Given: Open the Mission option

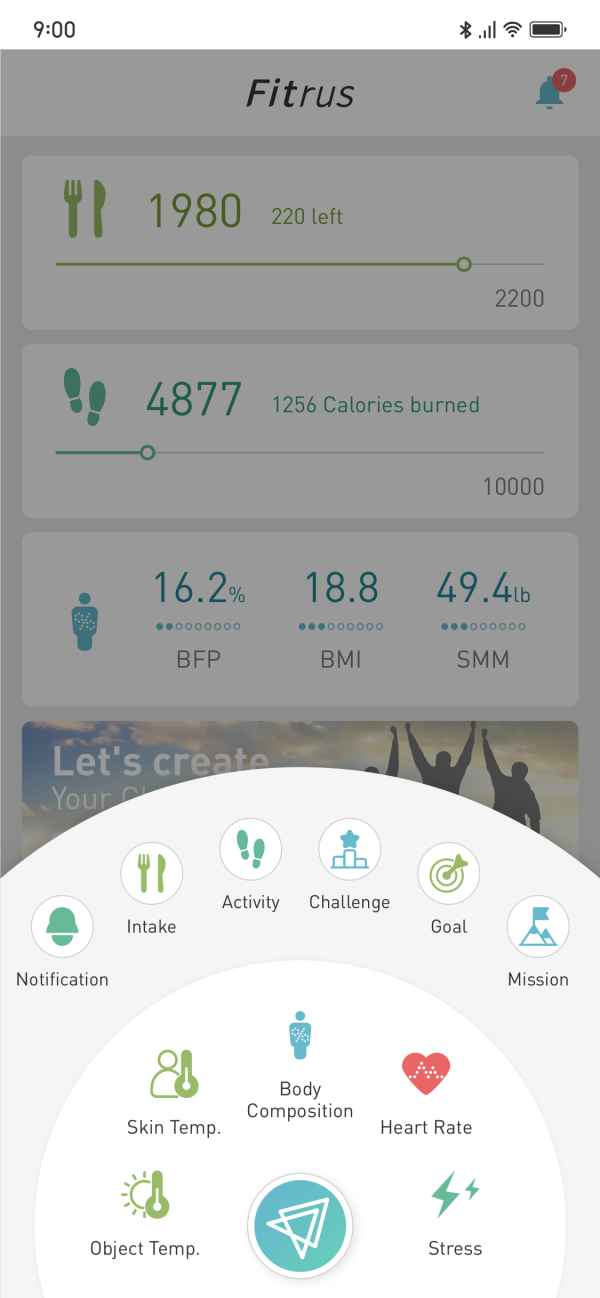Looking at the screenshot, I should click(538, 927).
